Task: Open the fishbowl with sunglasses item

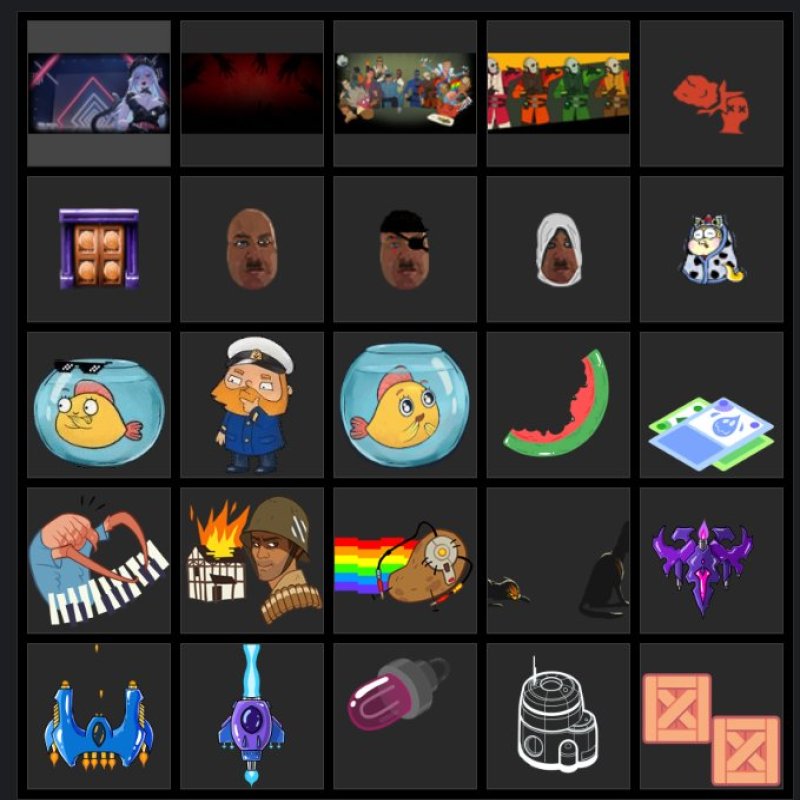Action: click(99, 404)
